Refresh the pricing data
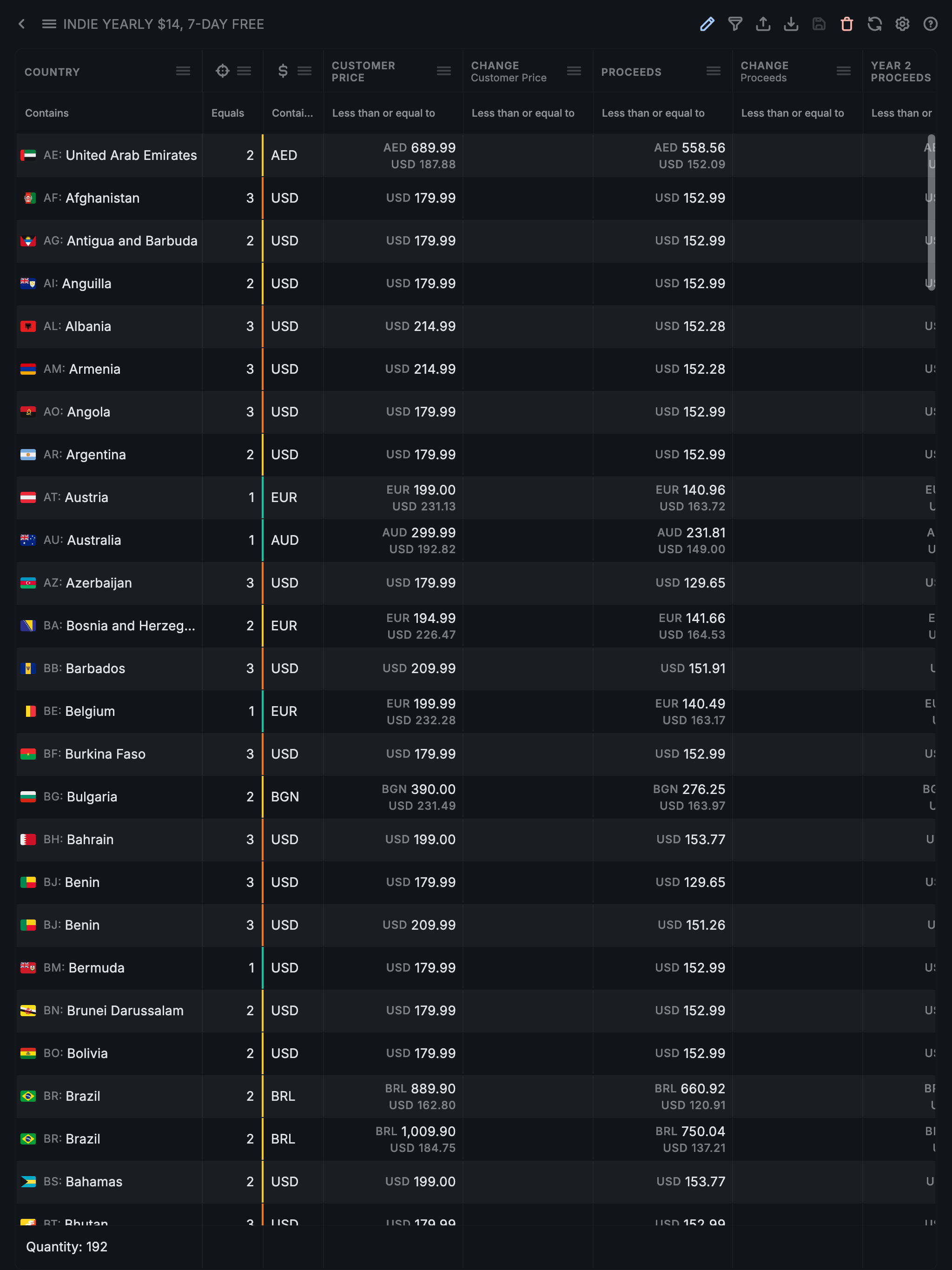Screen dimensions: 952x1270 [x=874, y=24]
